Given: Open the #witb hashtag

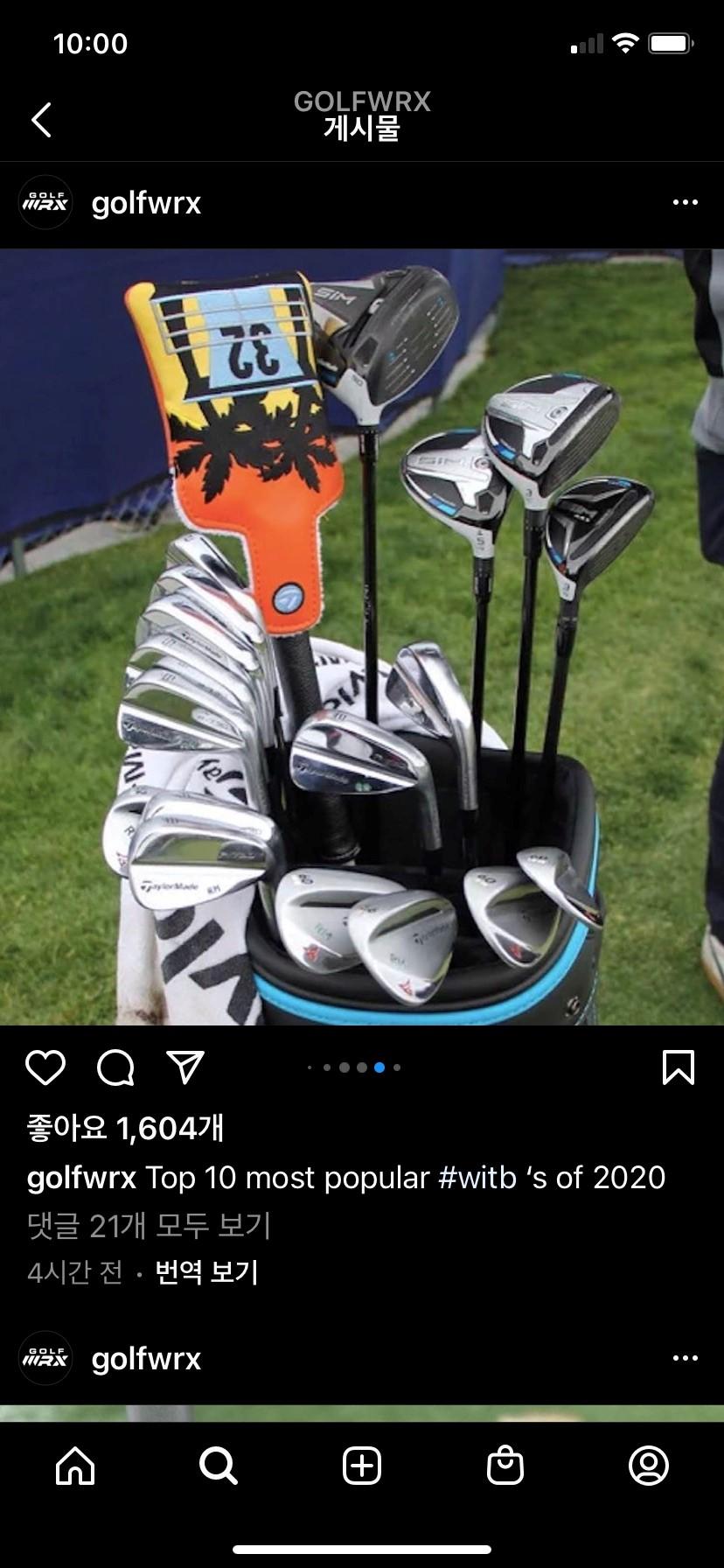Looking at the screenshot, I should 477,1178.
